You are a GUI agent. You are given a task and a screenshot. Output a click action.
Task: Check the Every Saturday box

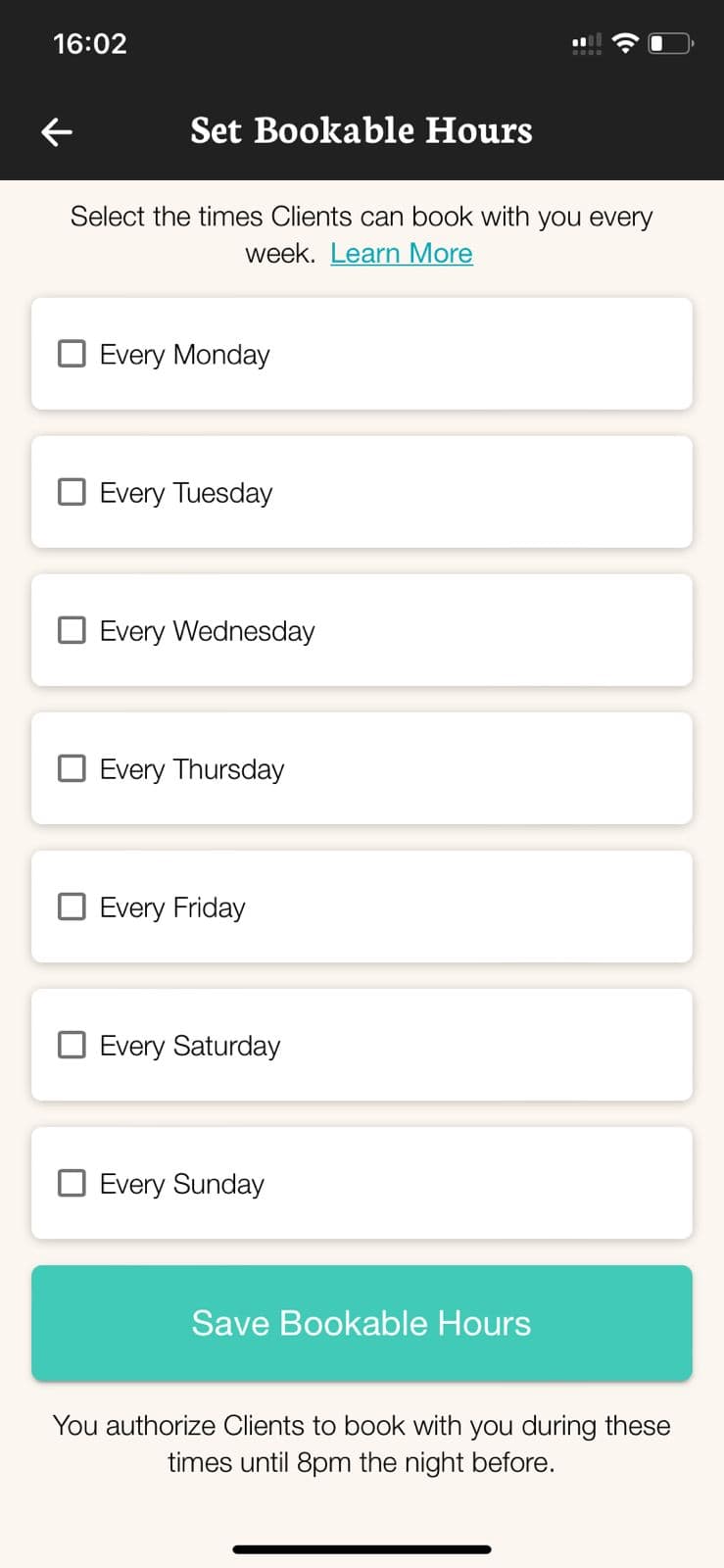coord(72,1045)
